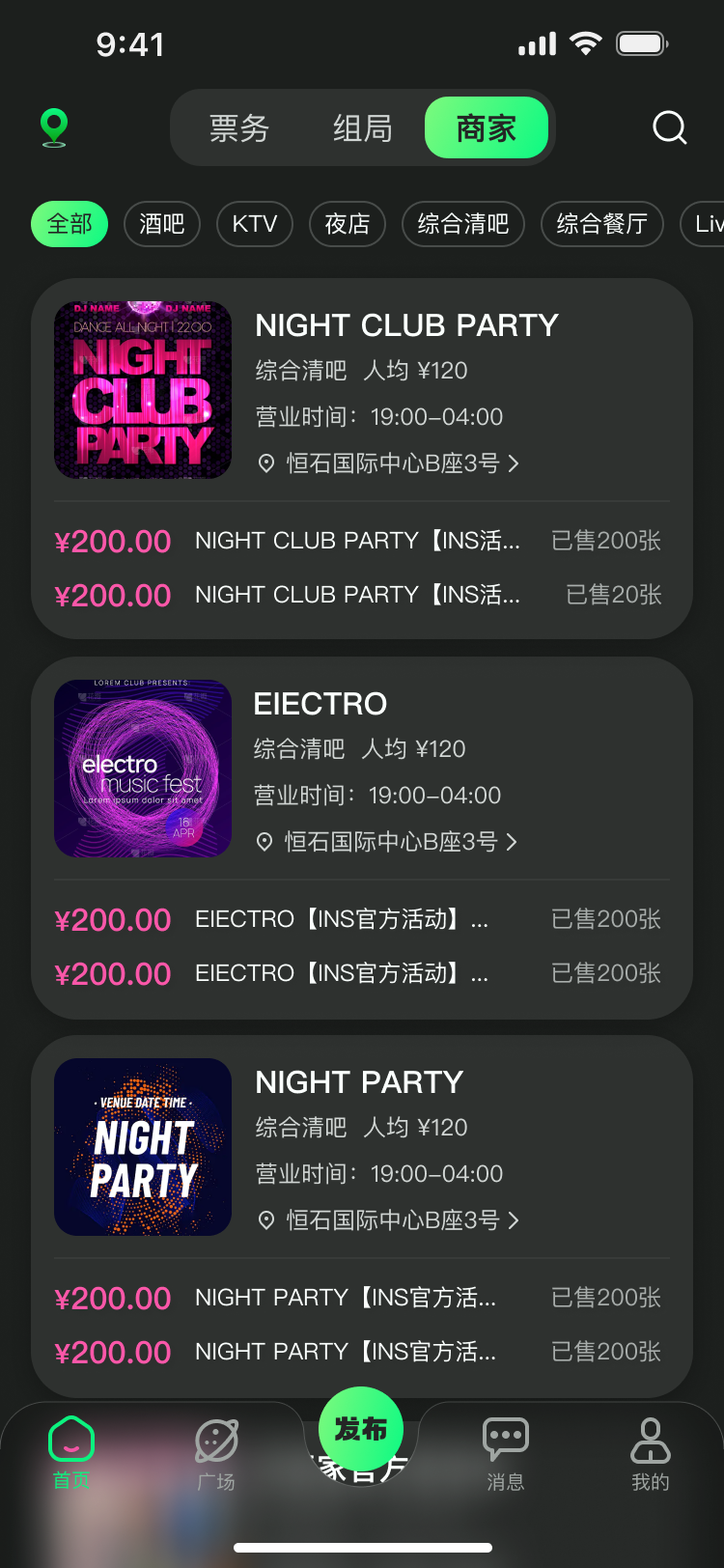Tap the 发布 publish button
Image resolution: width=724 pixels, height=1568 pixels.
click(x=361, y=1430)
